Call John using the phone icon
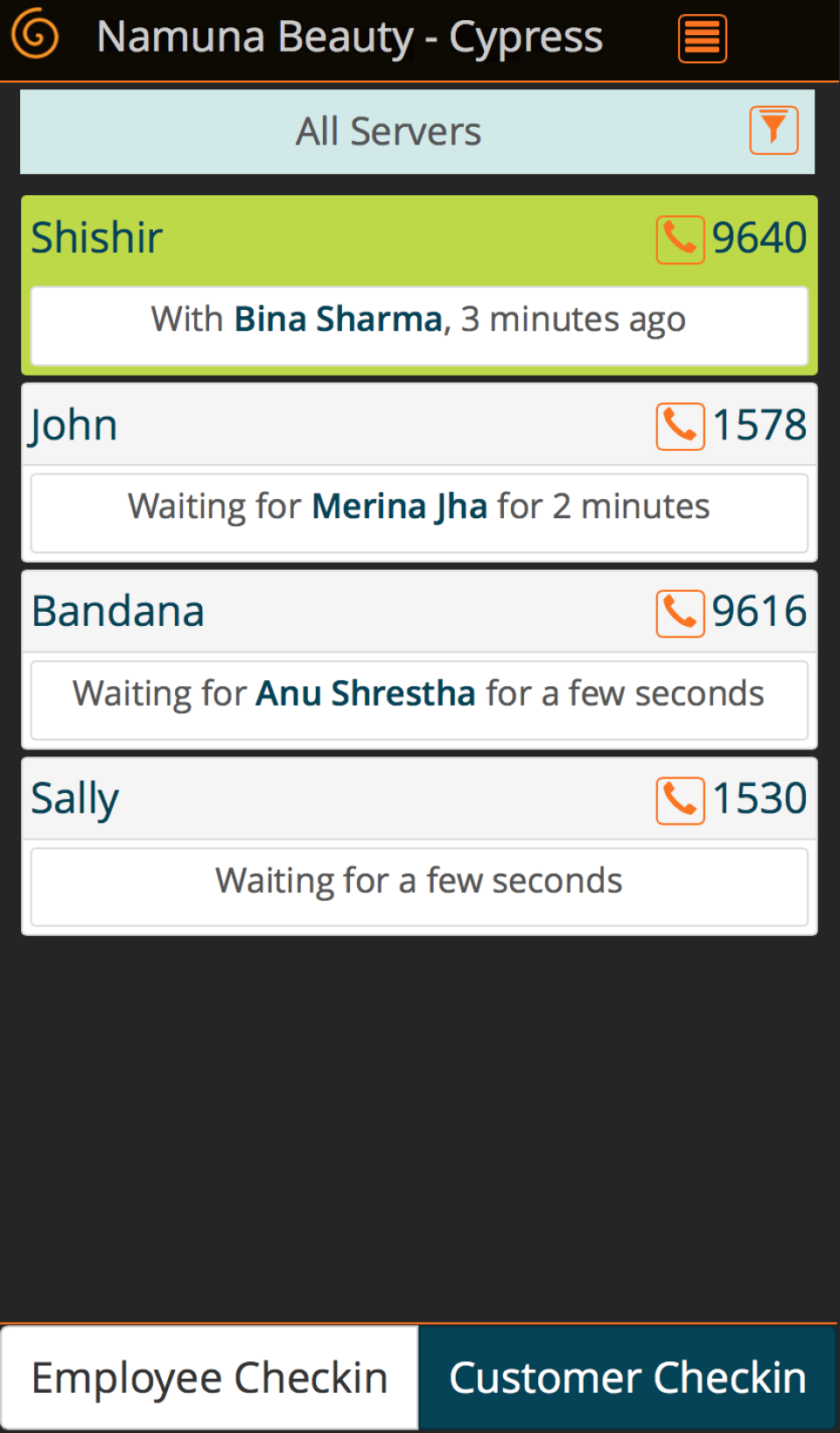 click(680, 426)
